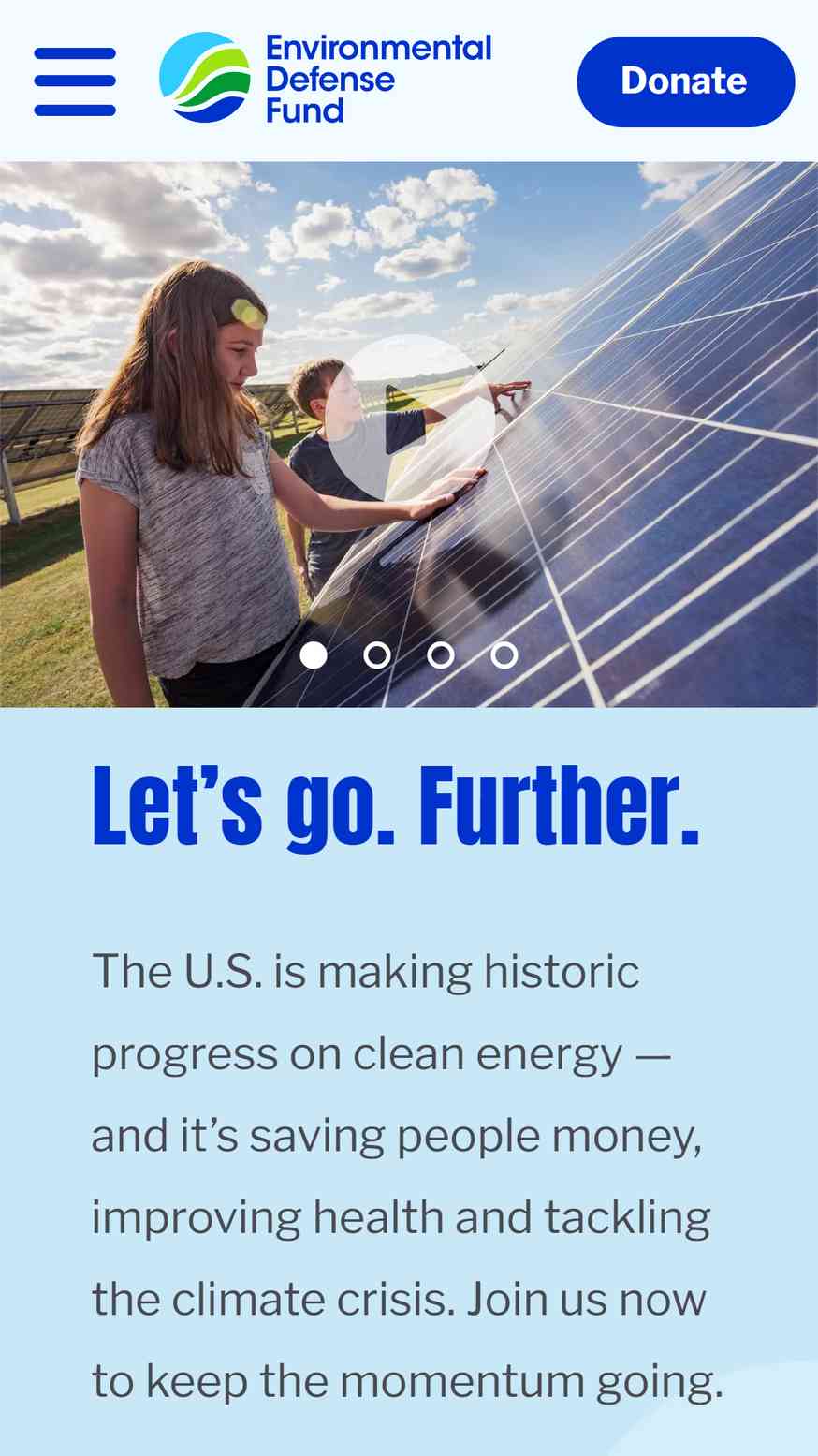Open the hamburger navigation menu
Viewport: 818px width, 1456px height.
click(x=75, y=81)
